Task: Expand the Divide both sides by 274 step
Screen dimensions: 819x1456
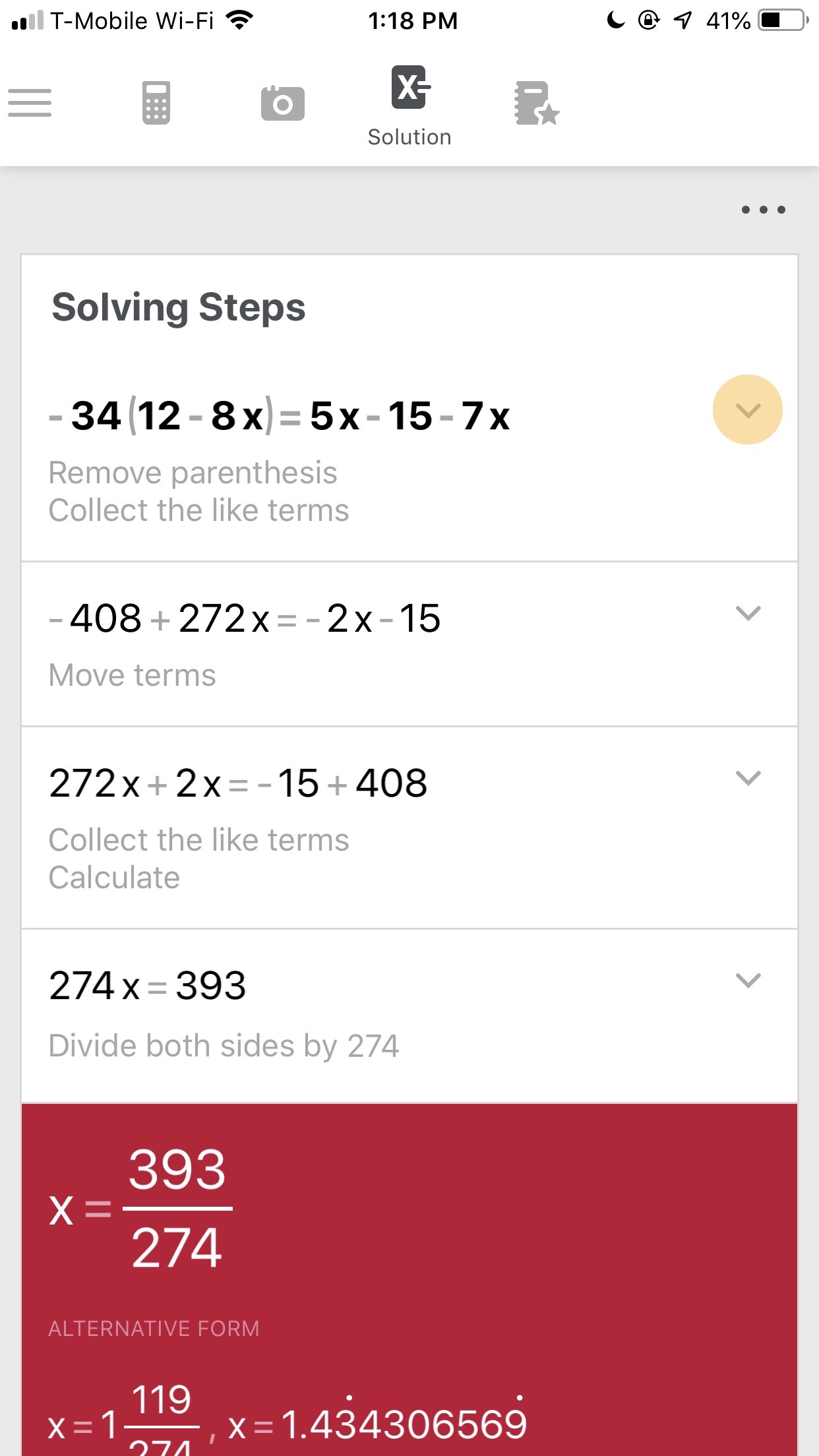Action: click(x=748, y=981)
